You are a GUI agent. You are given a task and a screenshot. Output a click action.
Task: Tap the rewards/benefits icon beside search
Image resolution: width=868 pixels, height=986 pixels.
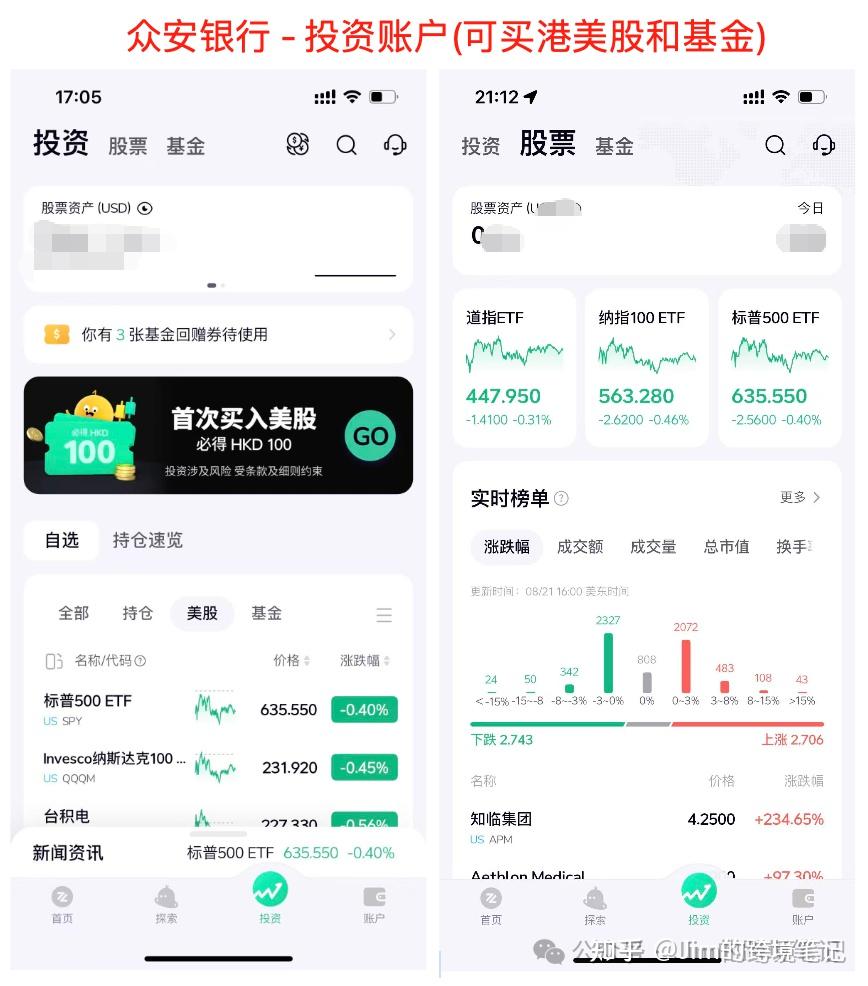pyautogui.click(x=297, y=145)
